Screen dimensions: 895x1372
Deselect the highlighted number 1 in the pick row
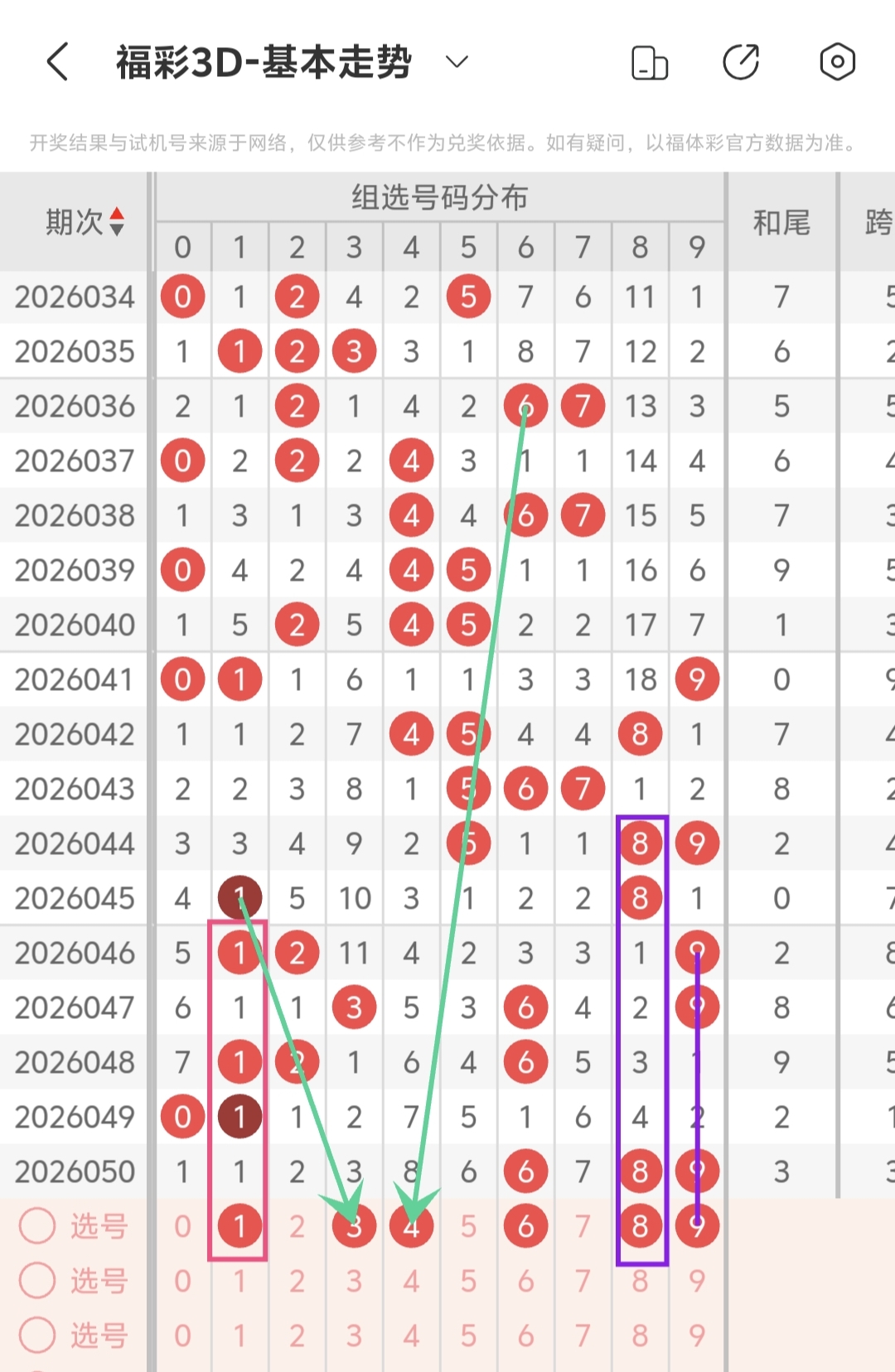(239, 1226)
